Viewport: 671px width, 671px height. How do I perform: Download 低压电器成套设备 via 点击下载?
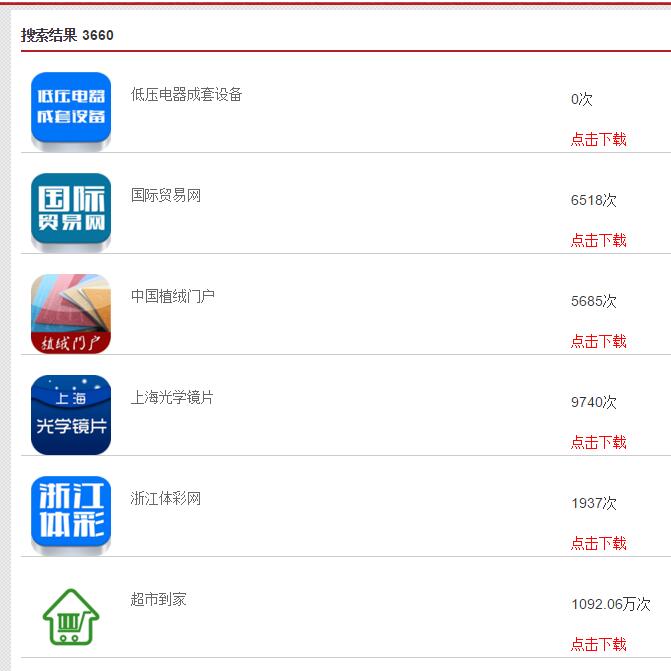pyautogui.click(x=598, y=140)
